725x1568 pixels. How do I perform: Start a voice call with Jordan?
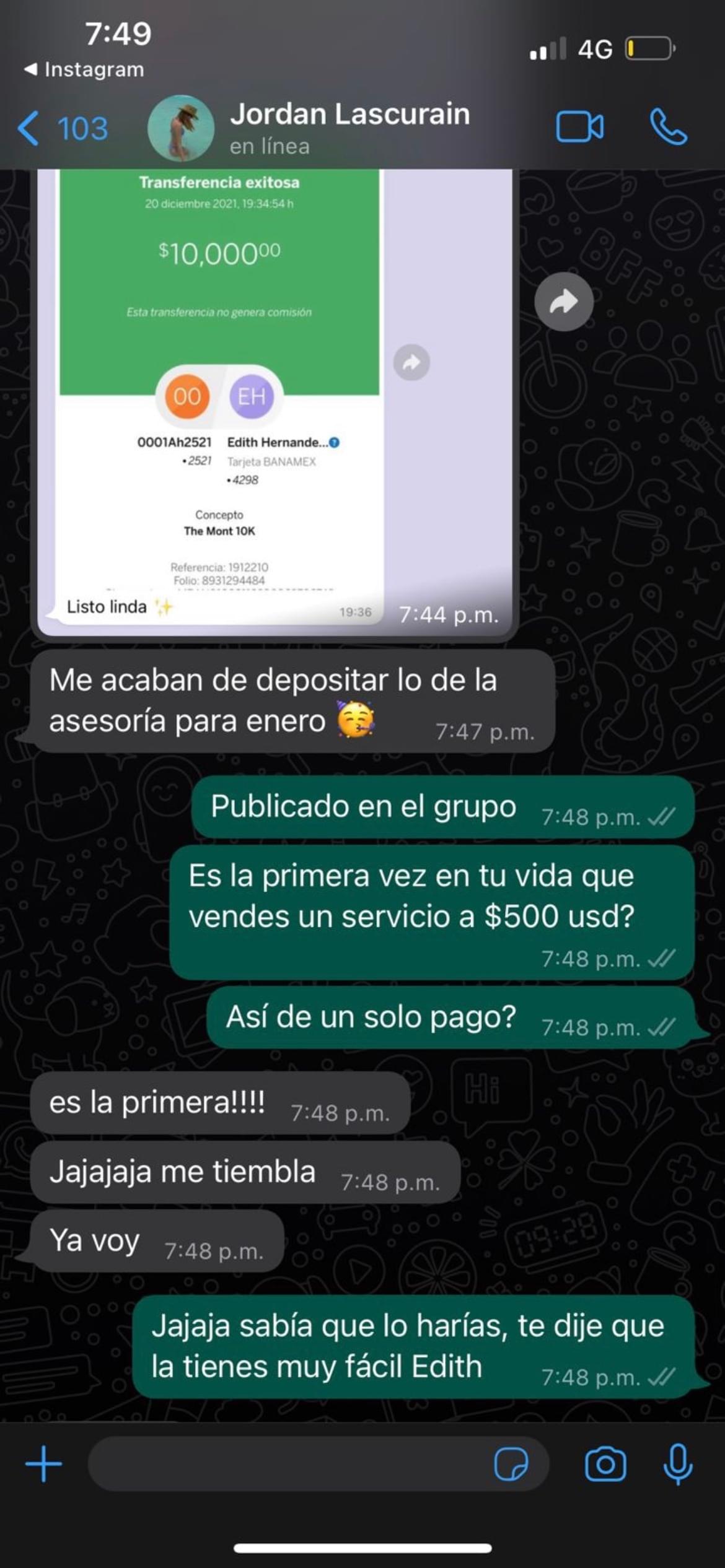(x=669, y=127)
